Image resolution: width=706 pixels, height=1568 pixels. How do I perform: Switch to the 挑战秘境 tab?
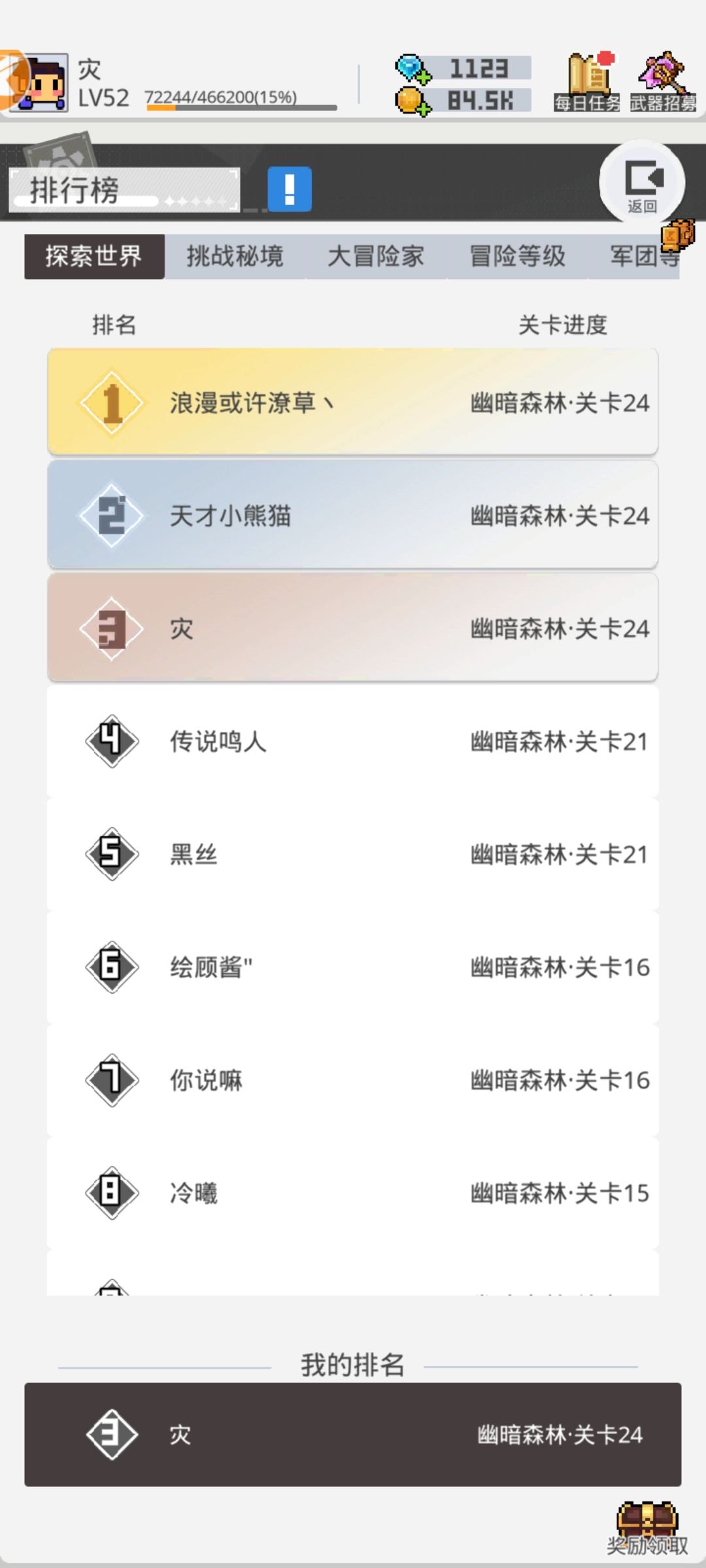[233, 256]
